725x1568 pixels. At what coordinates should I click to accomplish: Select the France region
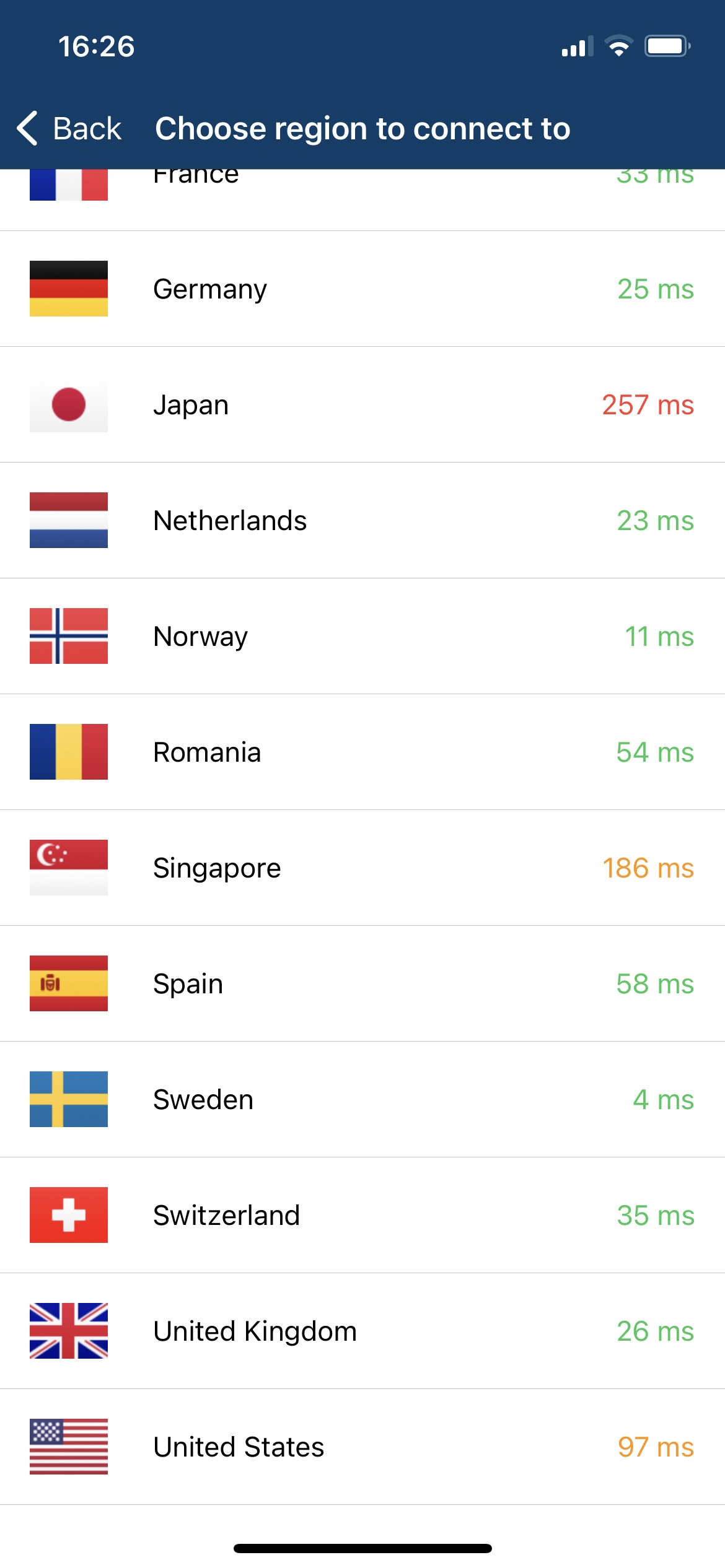[362, 199]
